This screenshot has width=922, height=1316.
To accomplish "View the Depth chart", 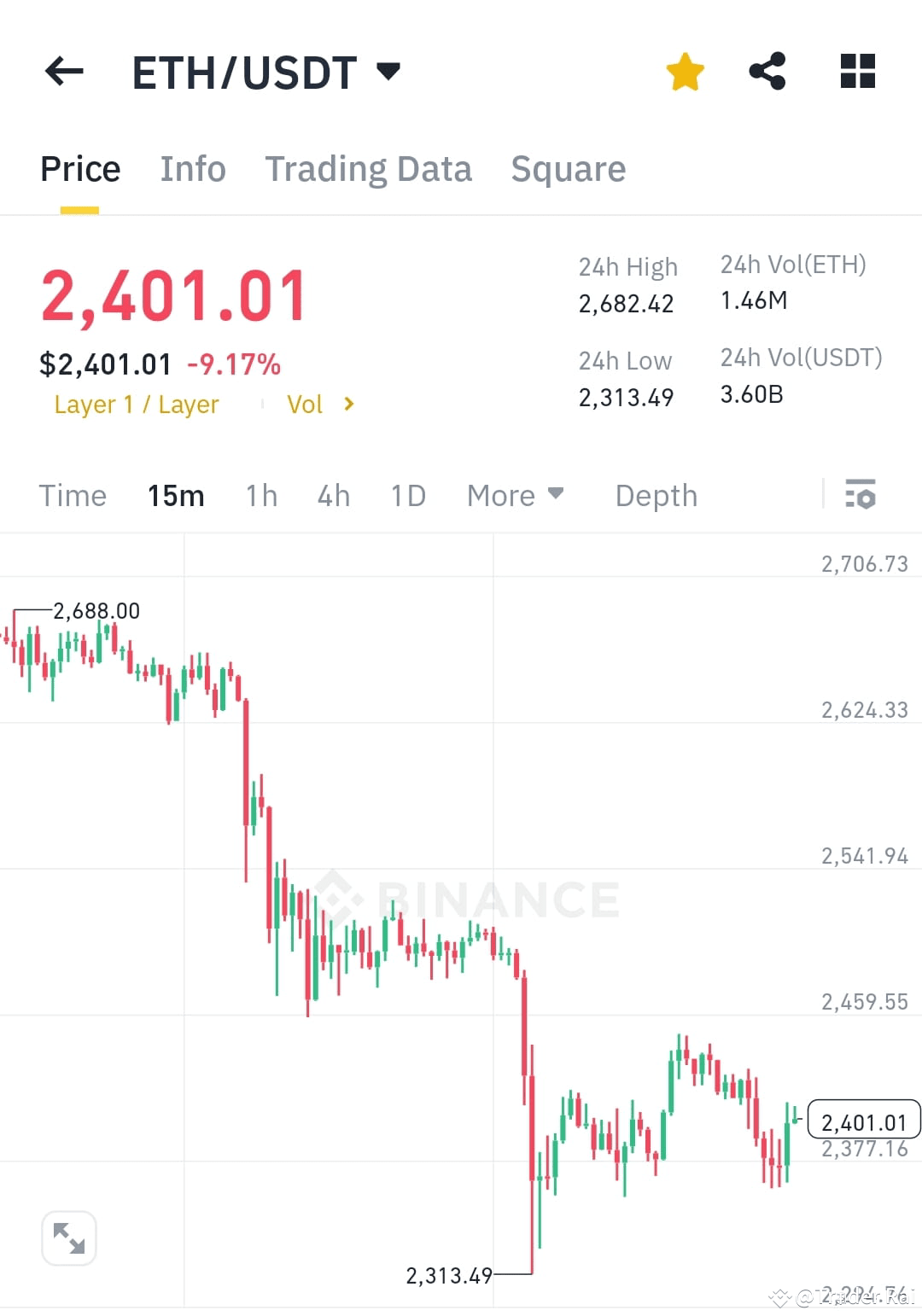I will (x=656, y=495).
